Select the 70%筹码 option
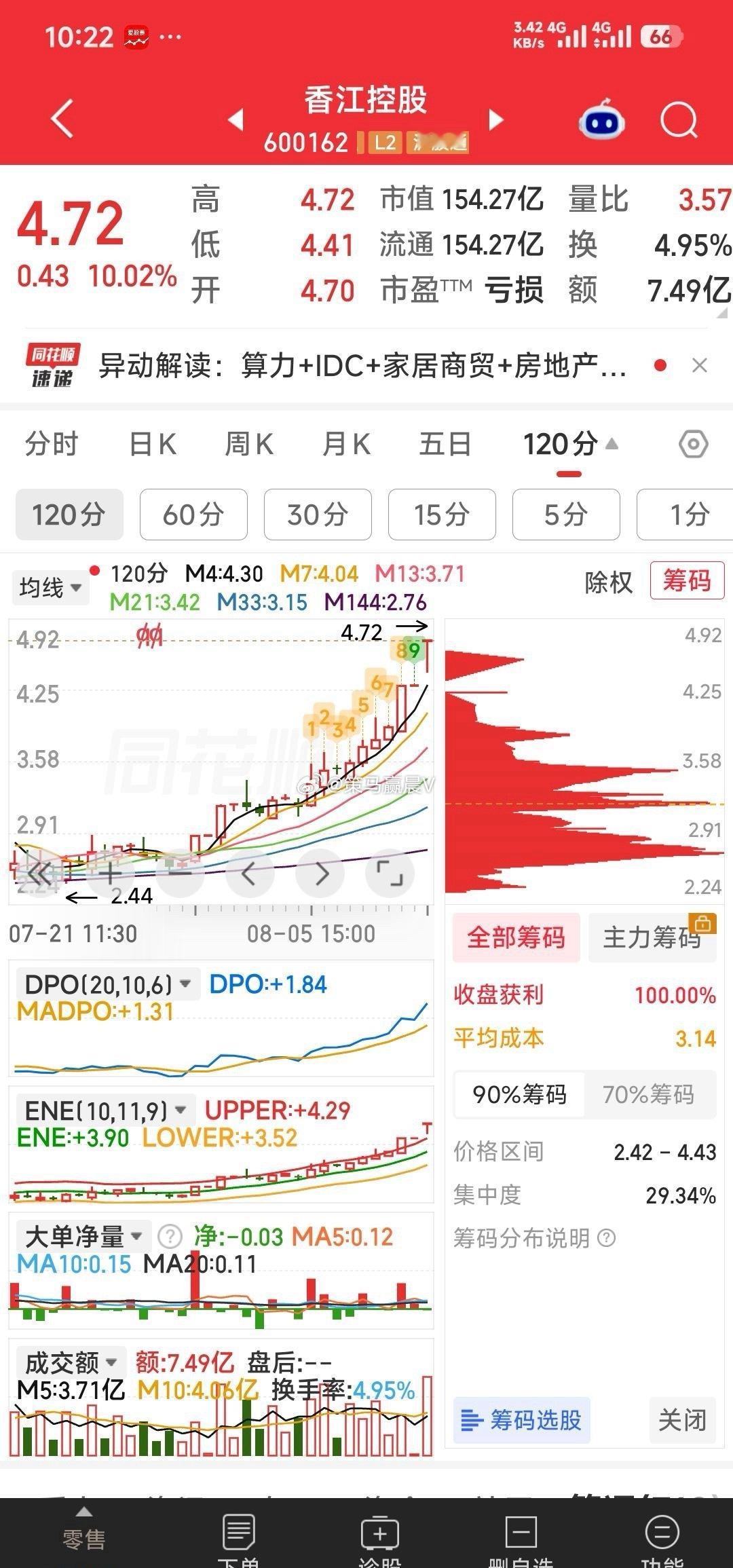 [x=649, y=1094]
